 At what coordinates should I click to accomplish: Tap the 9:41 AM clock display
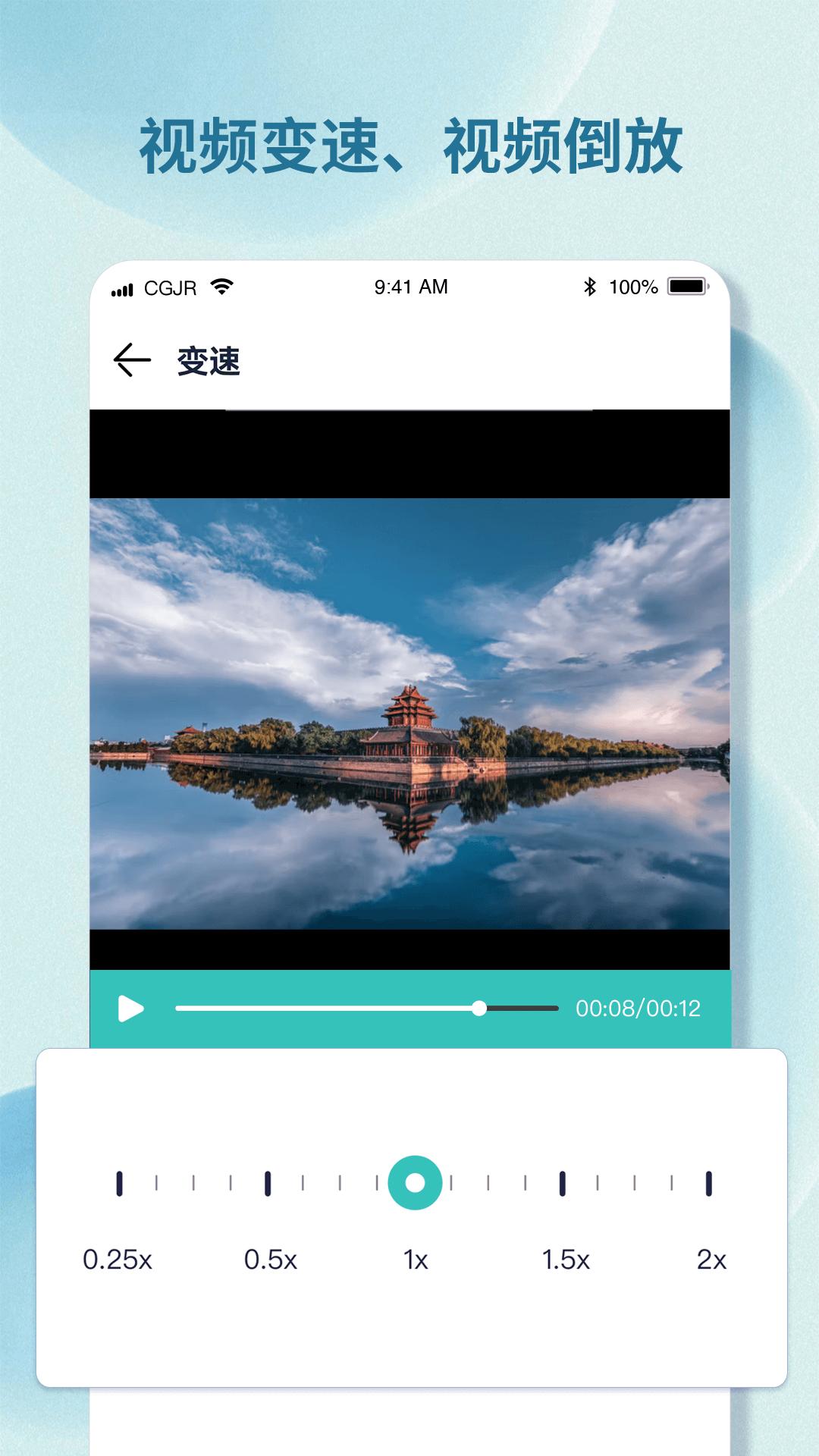tap(409, 287)
